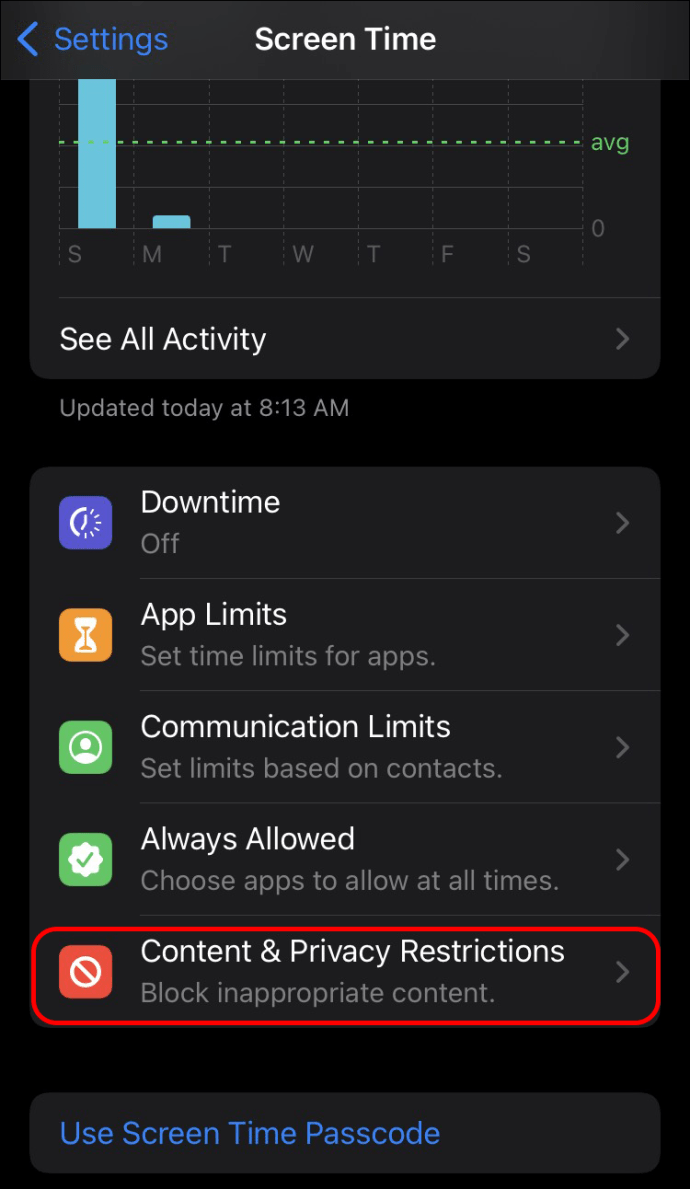Open Content & Privacy Restrictions
Viewport: 690px width, 1189px height.
tap(345, 971)
